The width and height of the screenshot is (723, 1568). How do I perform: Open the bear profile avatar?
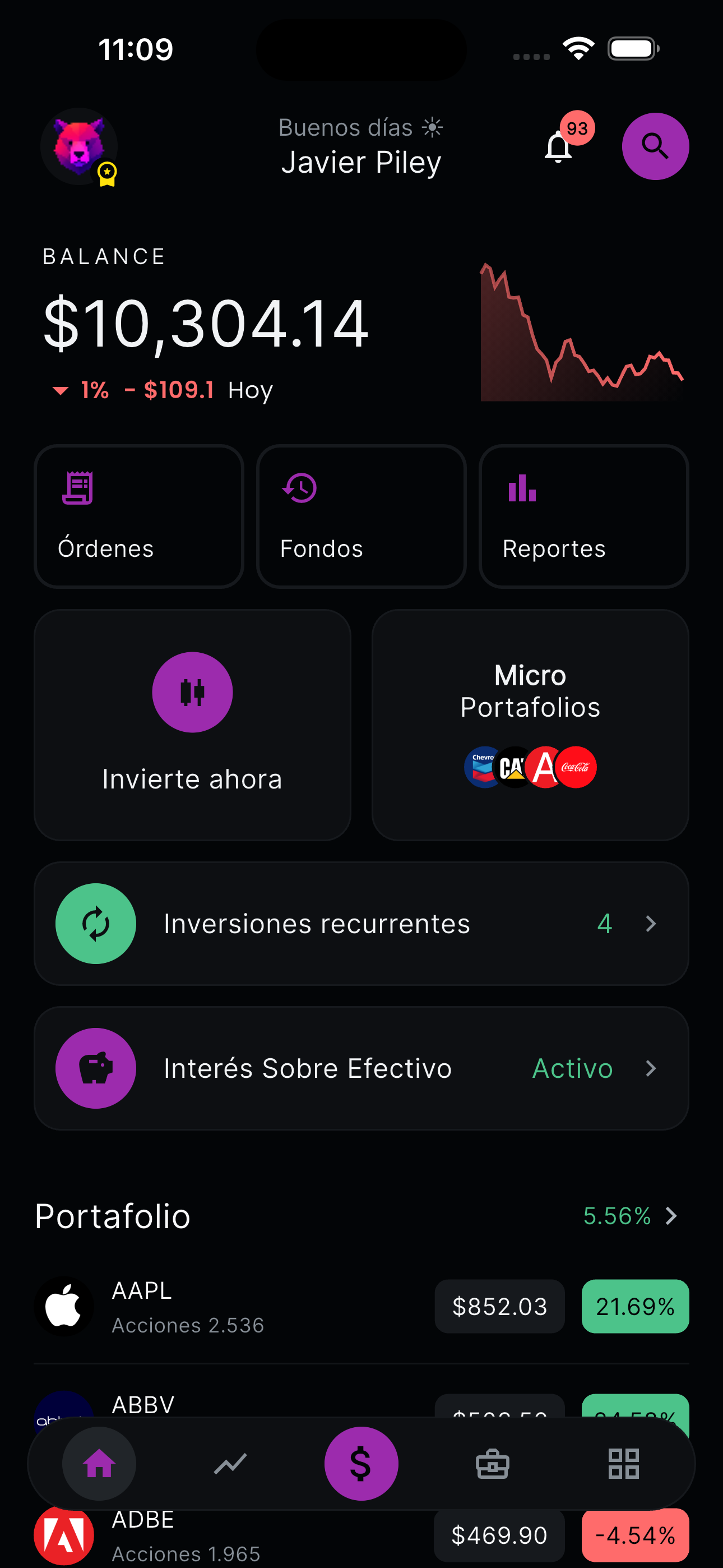pos(79,147)
